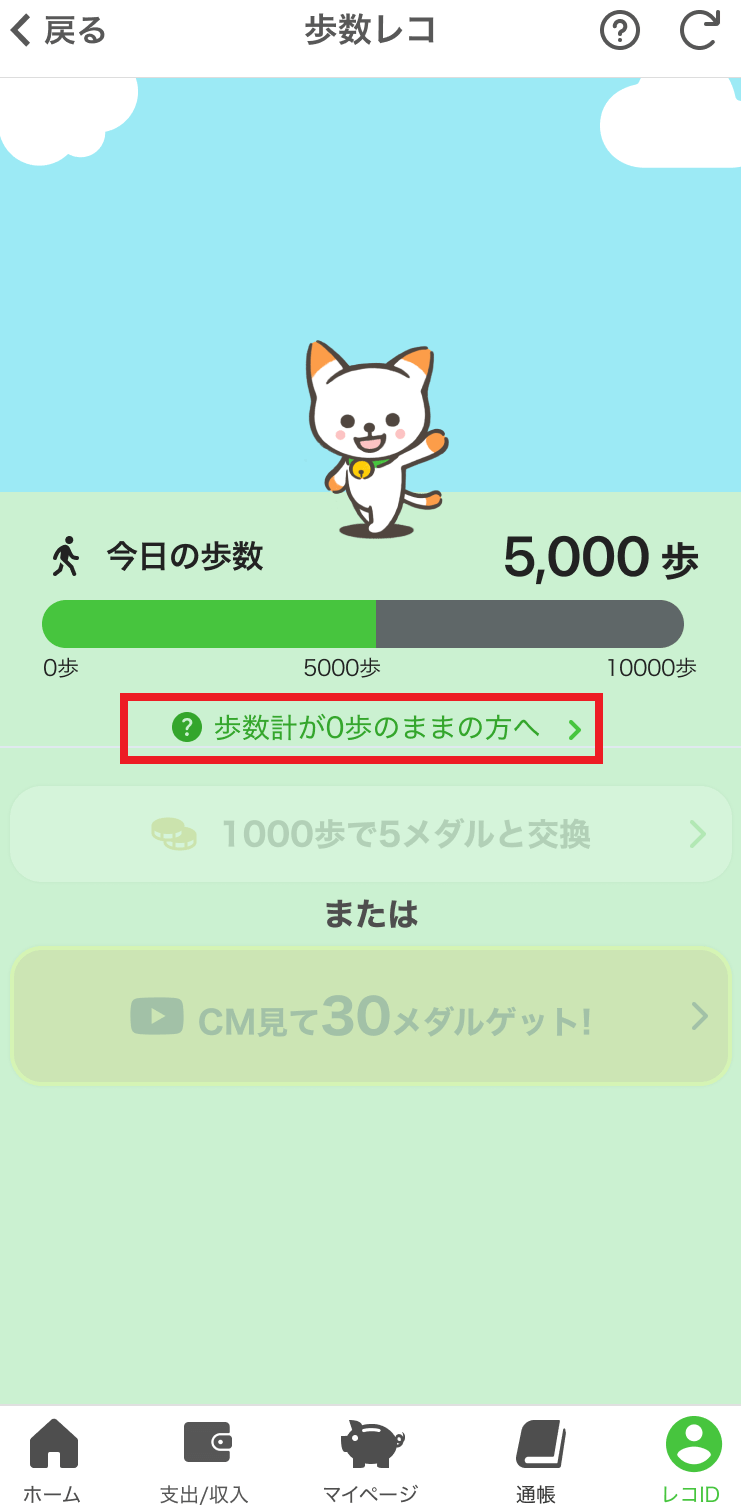Exchange 1000 steps for 5 medals
The height and width of the screenshot is (1508, 741).
coord(371,834)
